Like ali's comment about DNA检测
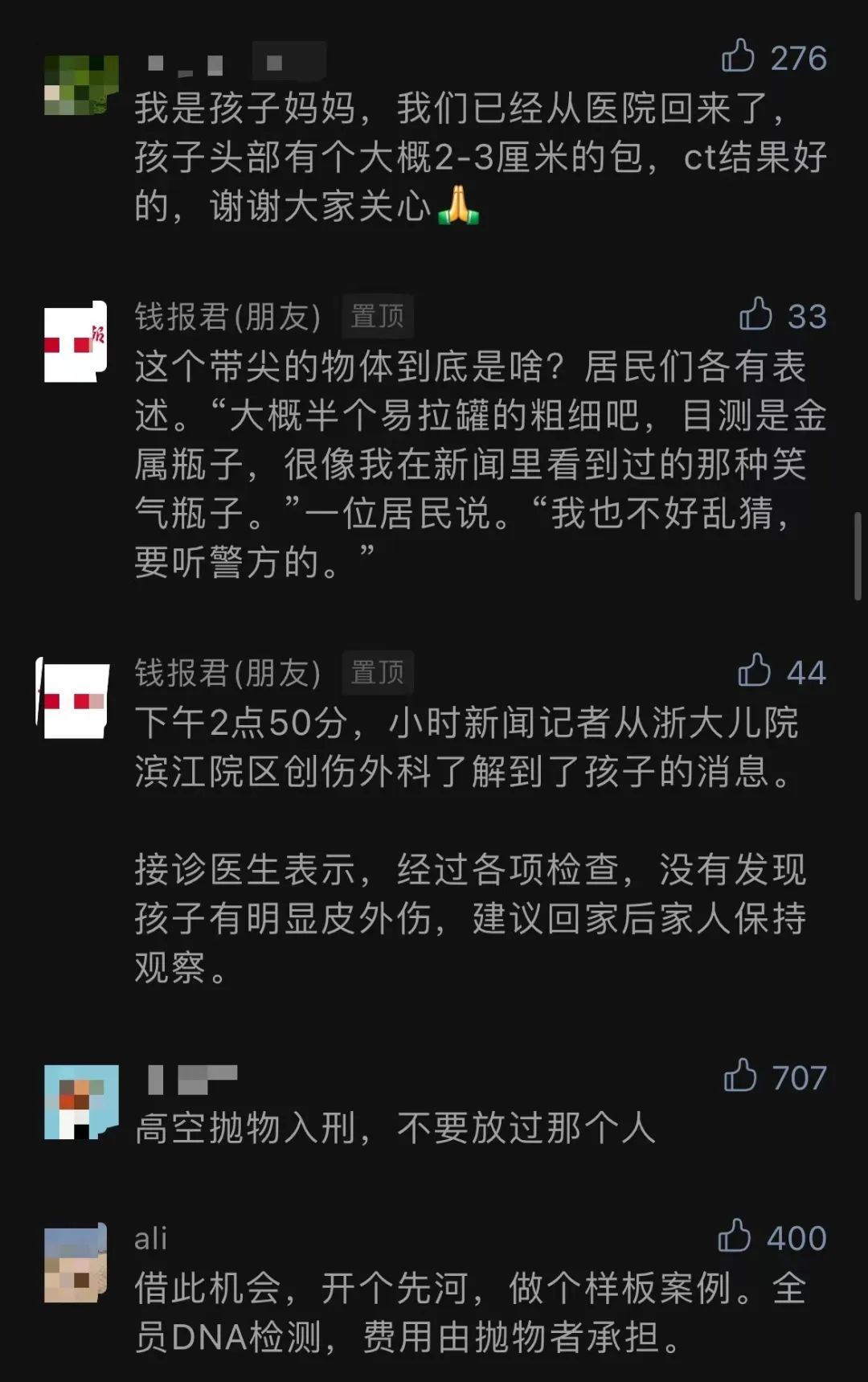868x1382 pixels. [734, 1236]
